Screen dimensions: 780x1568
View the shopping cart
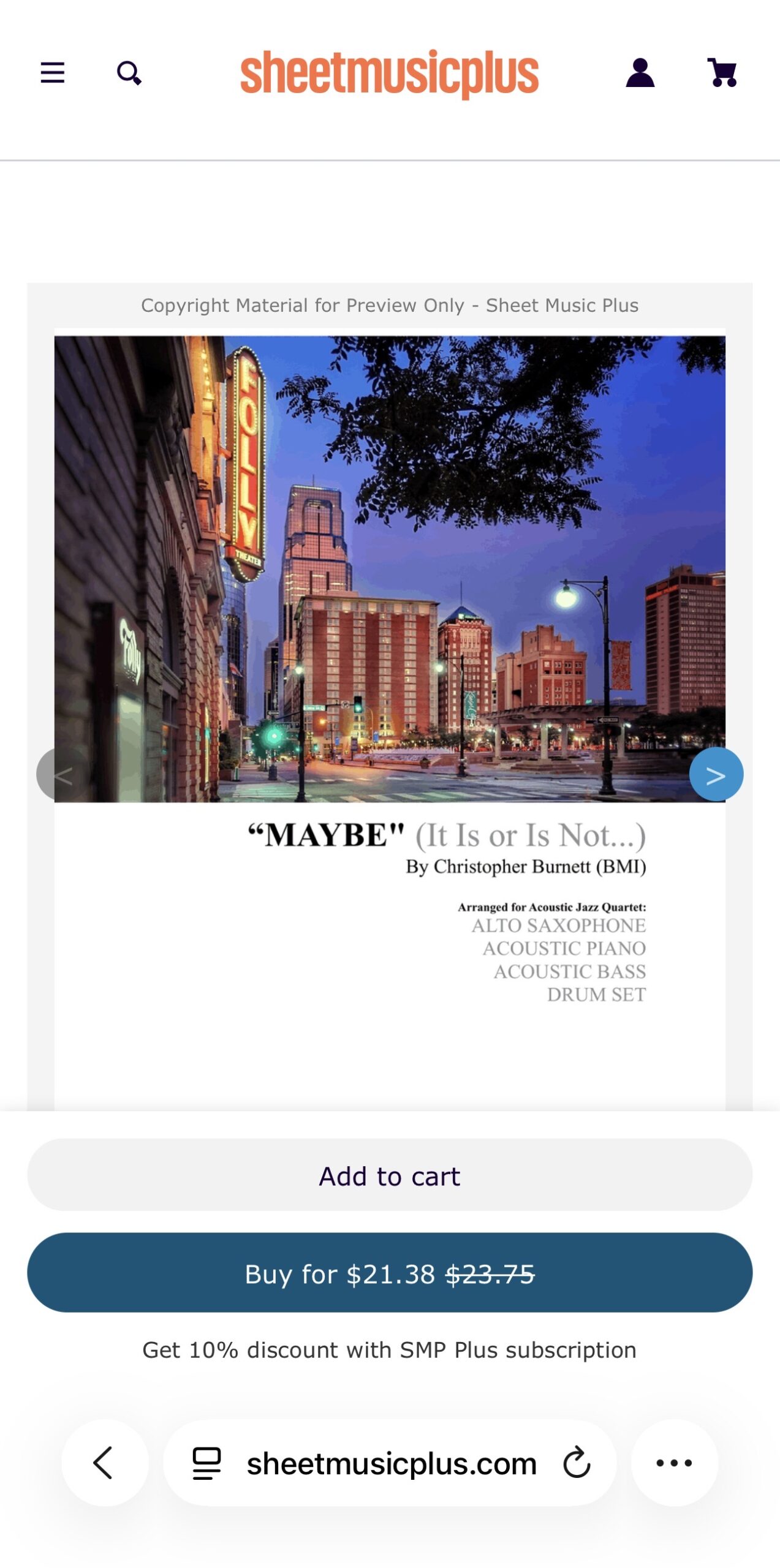point(722,73)
